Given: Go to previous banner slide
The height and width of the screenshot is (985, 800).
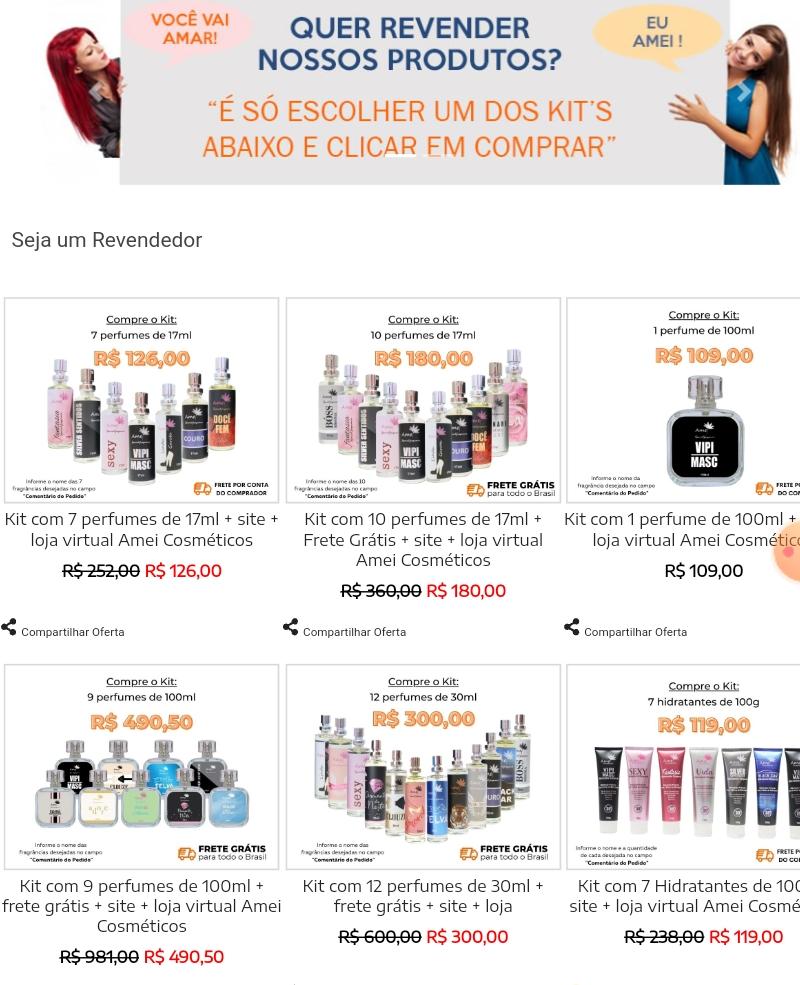Looking at the screenshot, I should tap(96, 92).
